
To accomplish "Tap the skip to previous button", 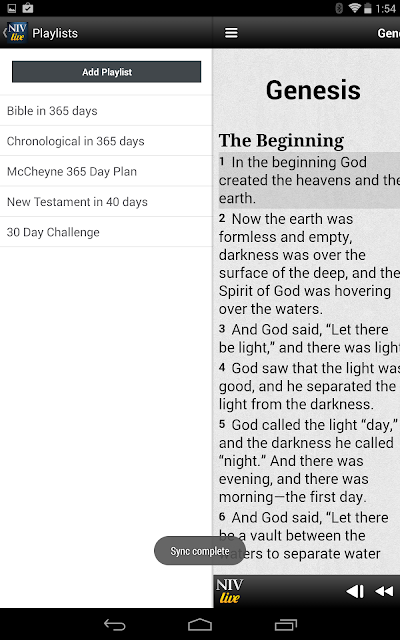I will (x=355, y=591).
